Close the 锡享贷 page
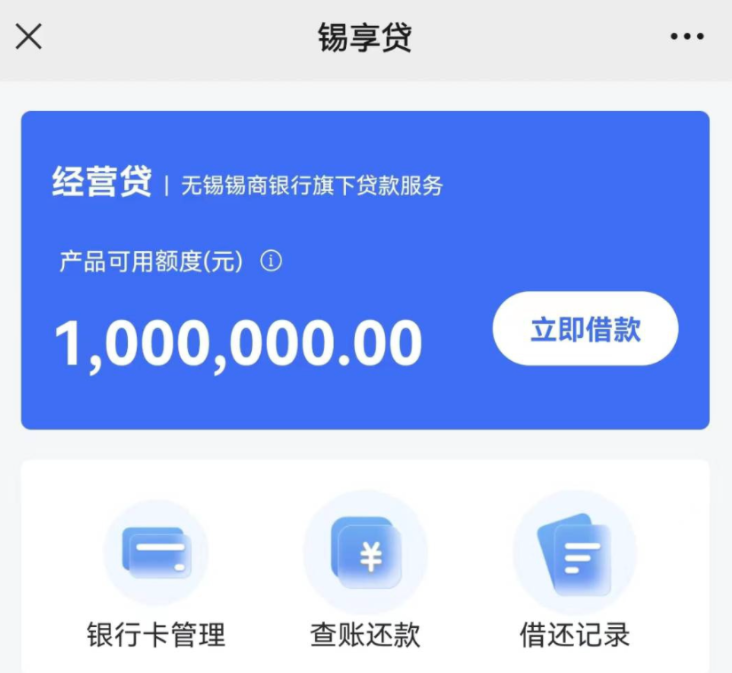 click(x=29, y=37)
